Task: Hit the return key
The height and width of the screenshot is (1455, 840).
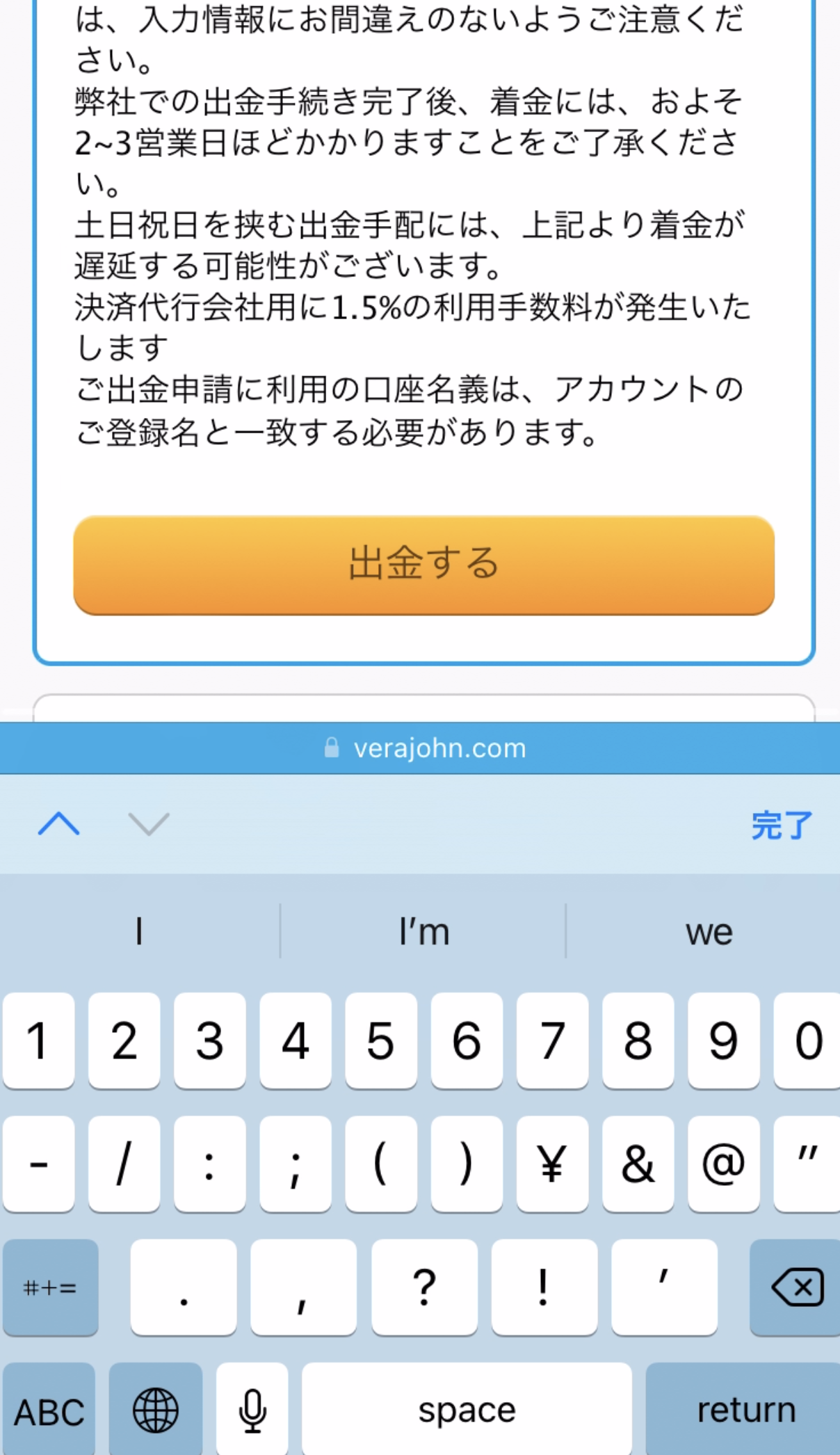Action: [x=745, y=1411]
